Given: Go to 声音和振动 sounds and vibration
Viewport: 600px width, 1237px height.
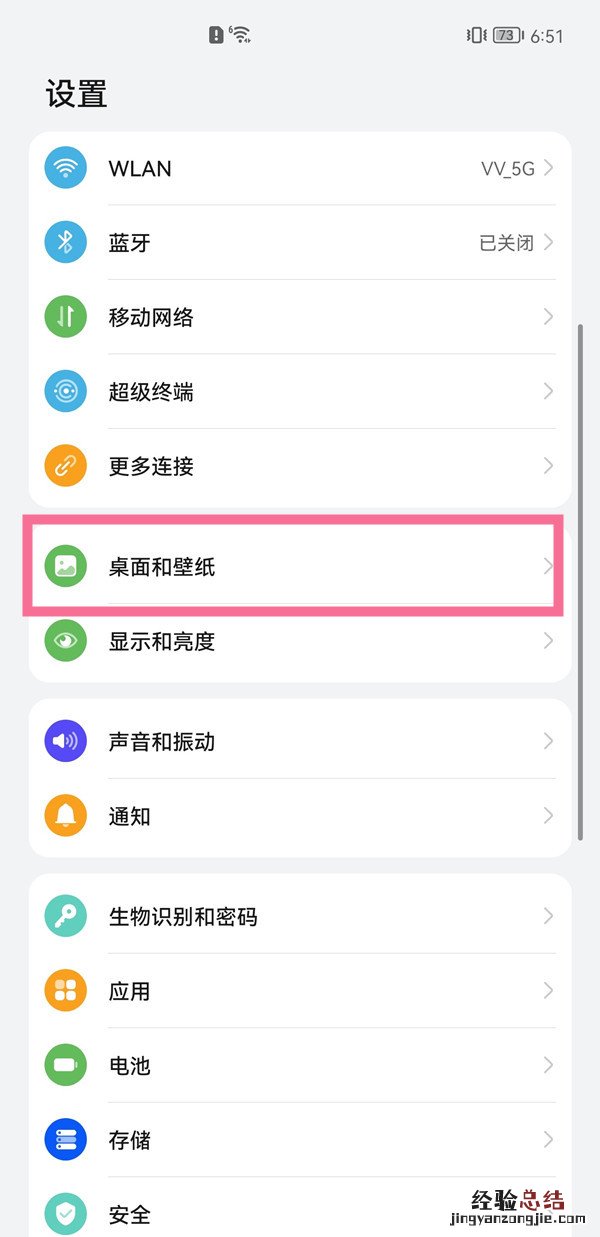Looking at the screenshot, I should [x=300, y=742].
